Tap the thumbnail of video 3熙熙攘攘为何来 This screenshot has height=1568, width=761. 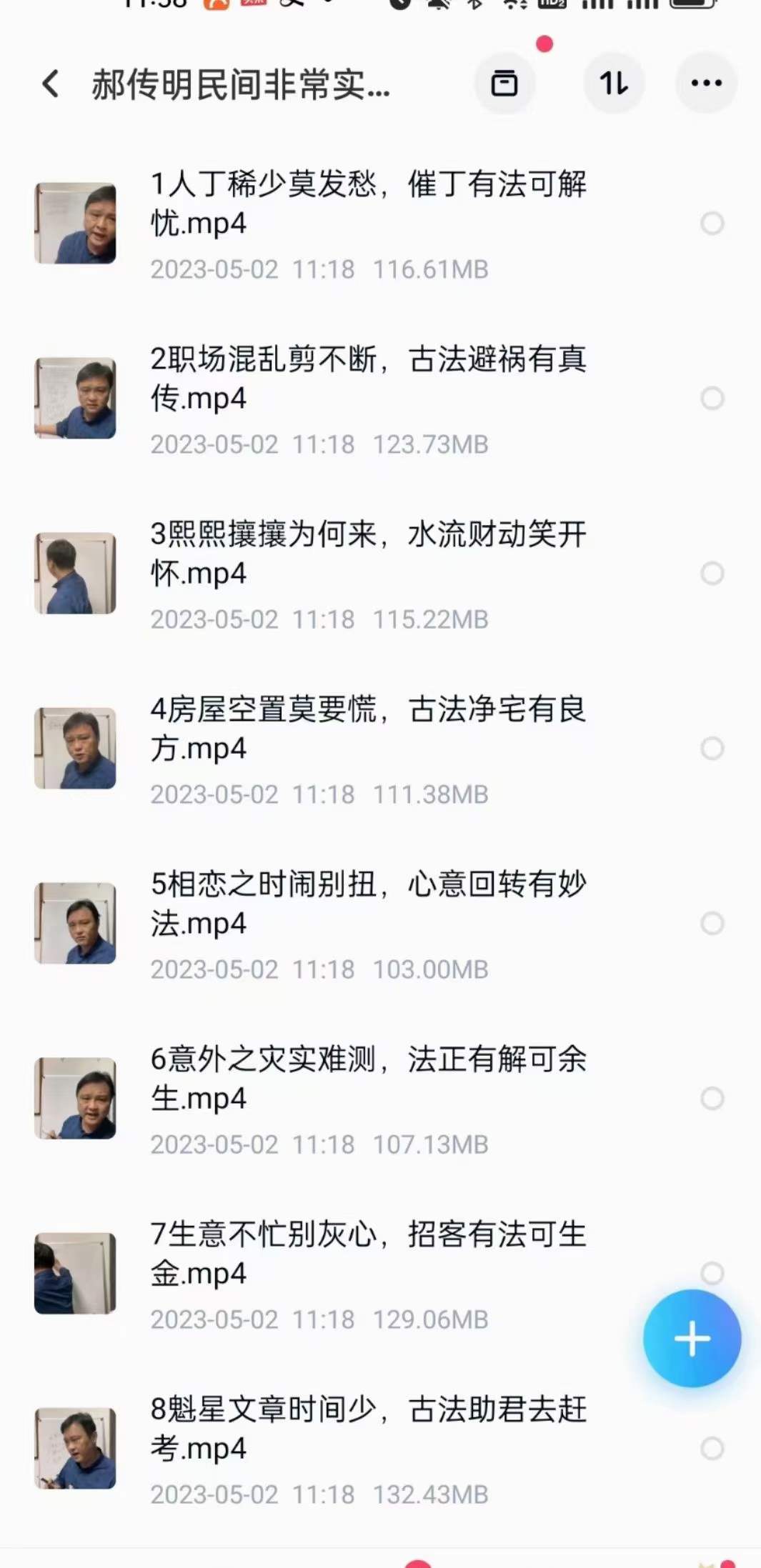pyautogui.click(x=74, y=571)
